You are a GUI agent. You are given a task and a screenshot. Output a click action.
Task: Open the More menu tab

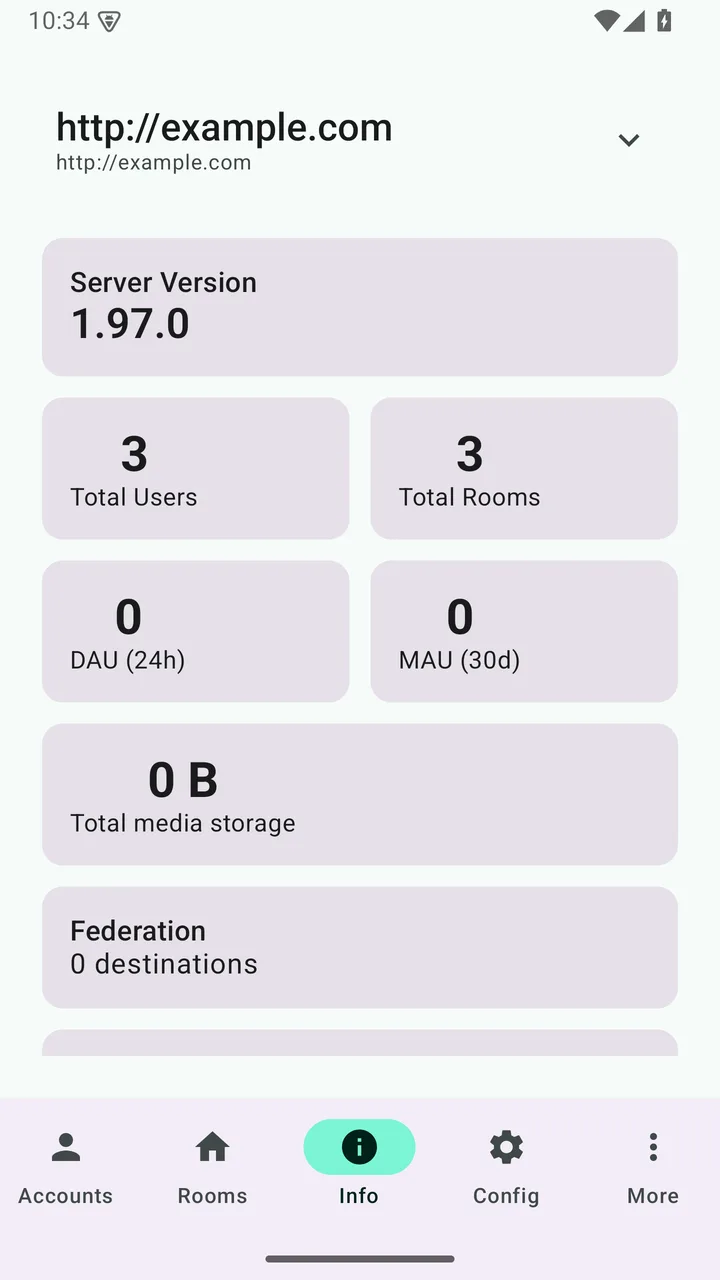[x=653, y=1168]
